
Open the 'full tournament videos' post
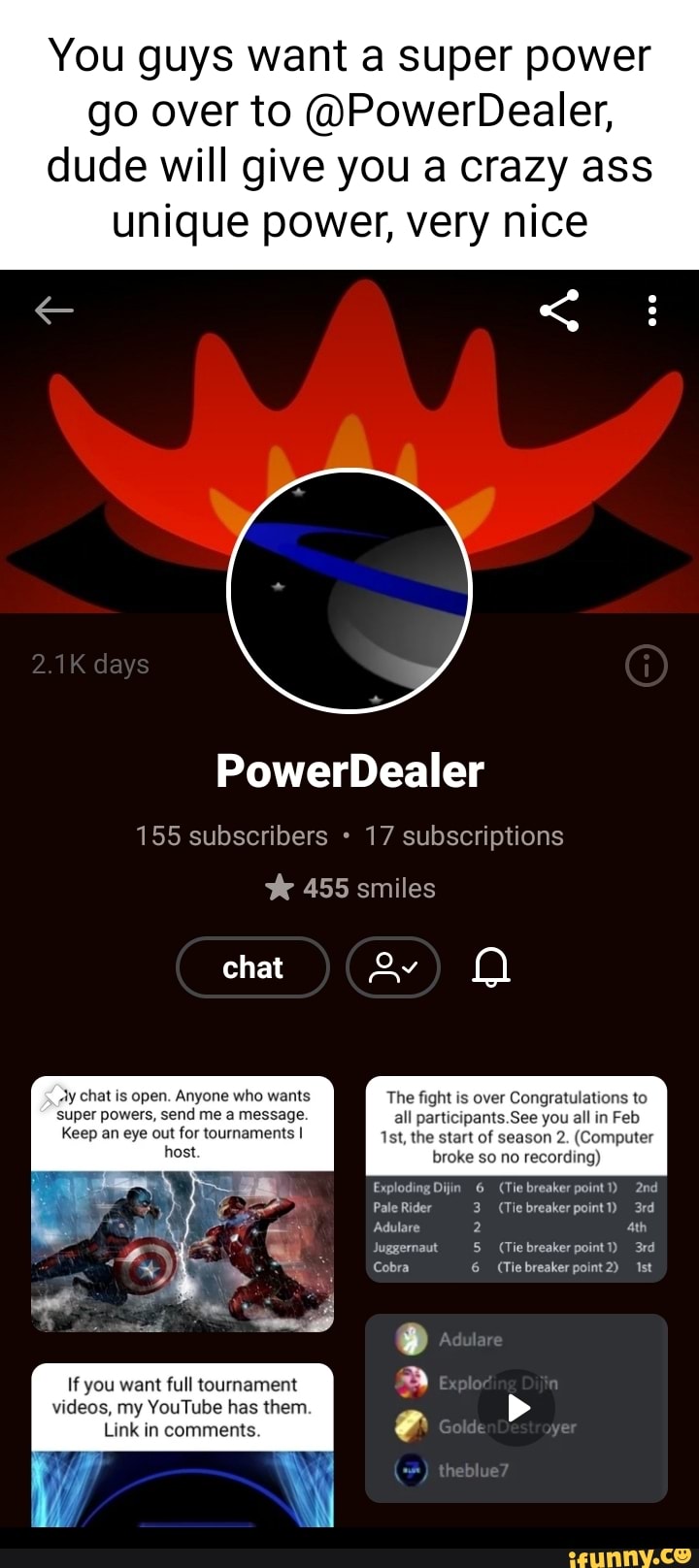[183, 1444]
